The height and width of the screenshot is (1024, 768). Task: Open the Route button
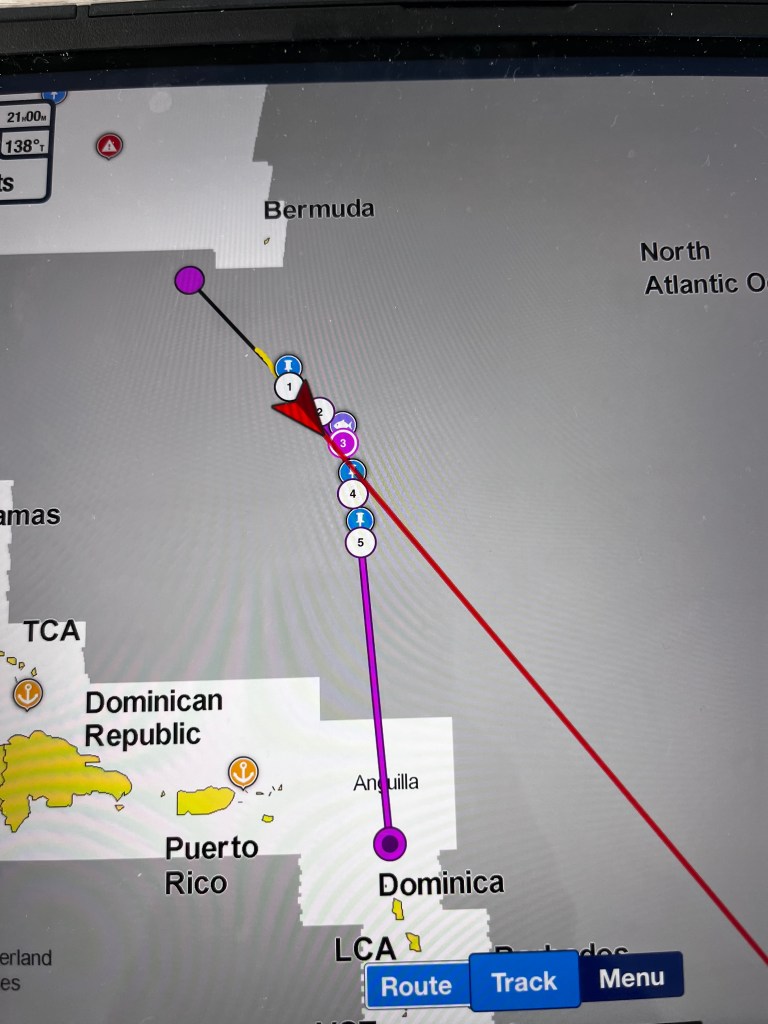pyautogui.click(x=416, y=986)
